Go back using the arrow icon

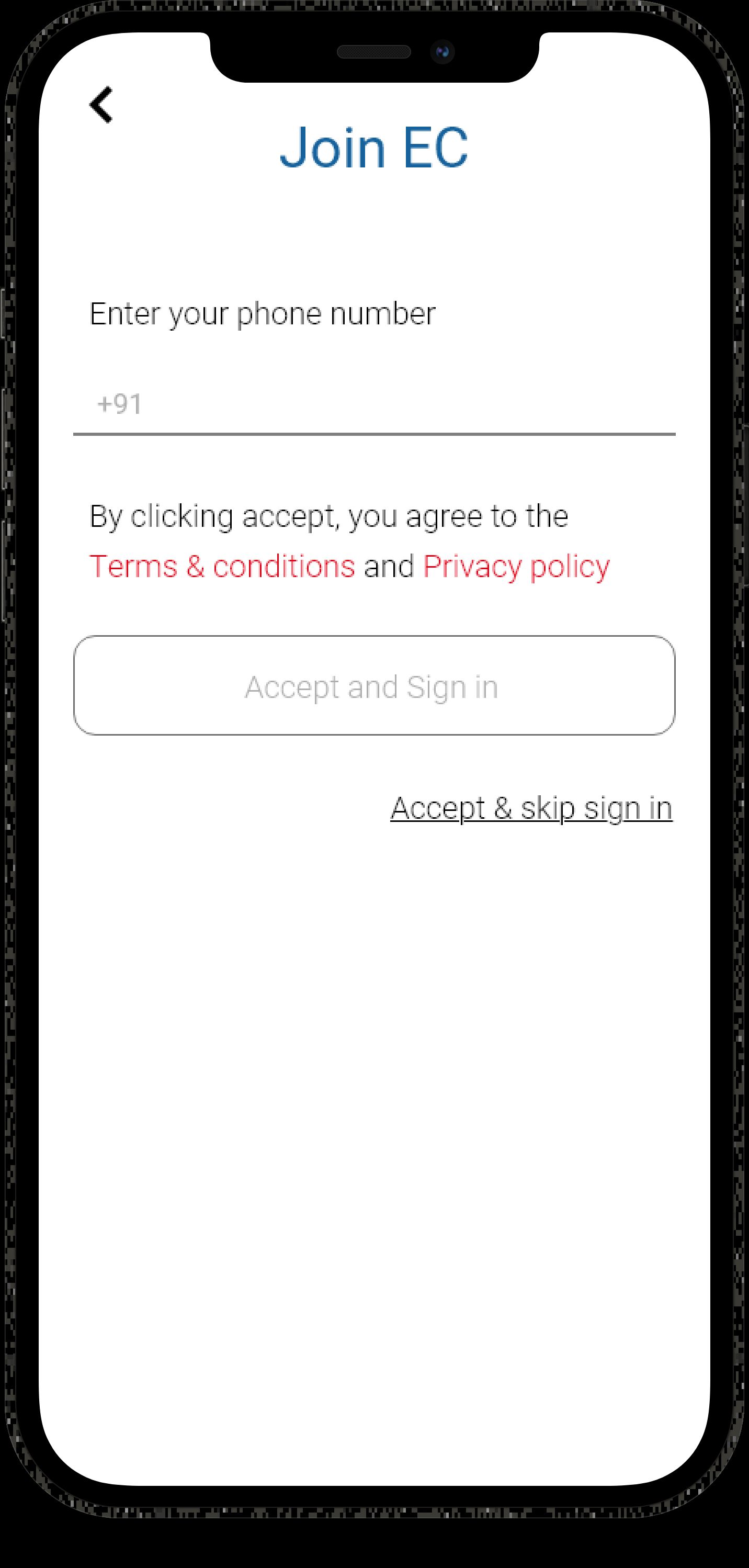point(101,105)
